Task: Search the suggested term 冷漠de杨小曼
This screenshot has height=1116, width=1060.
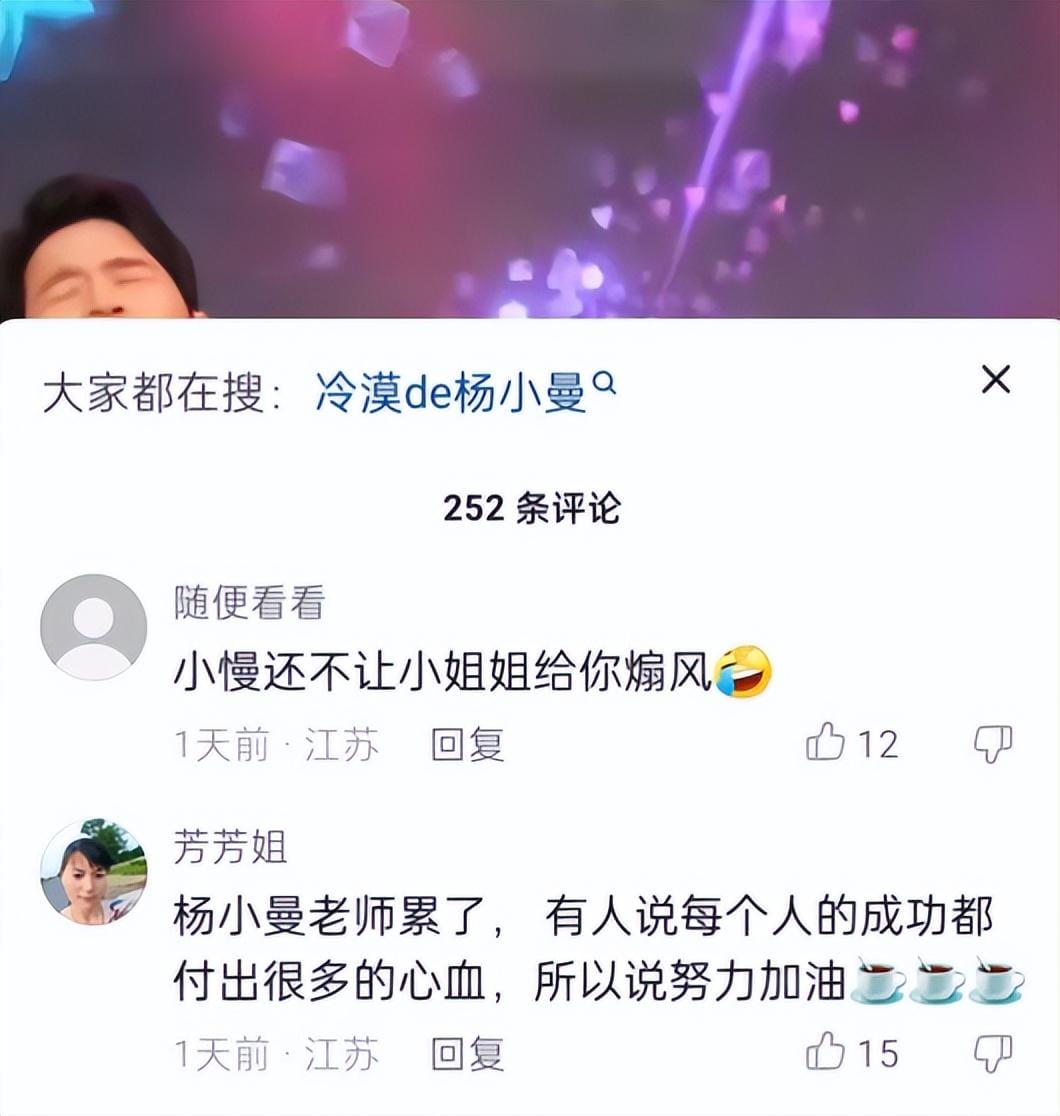Action: 463,394
